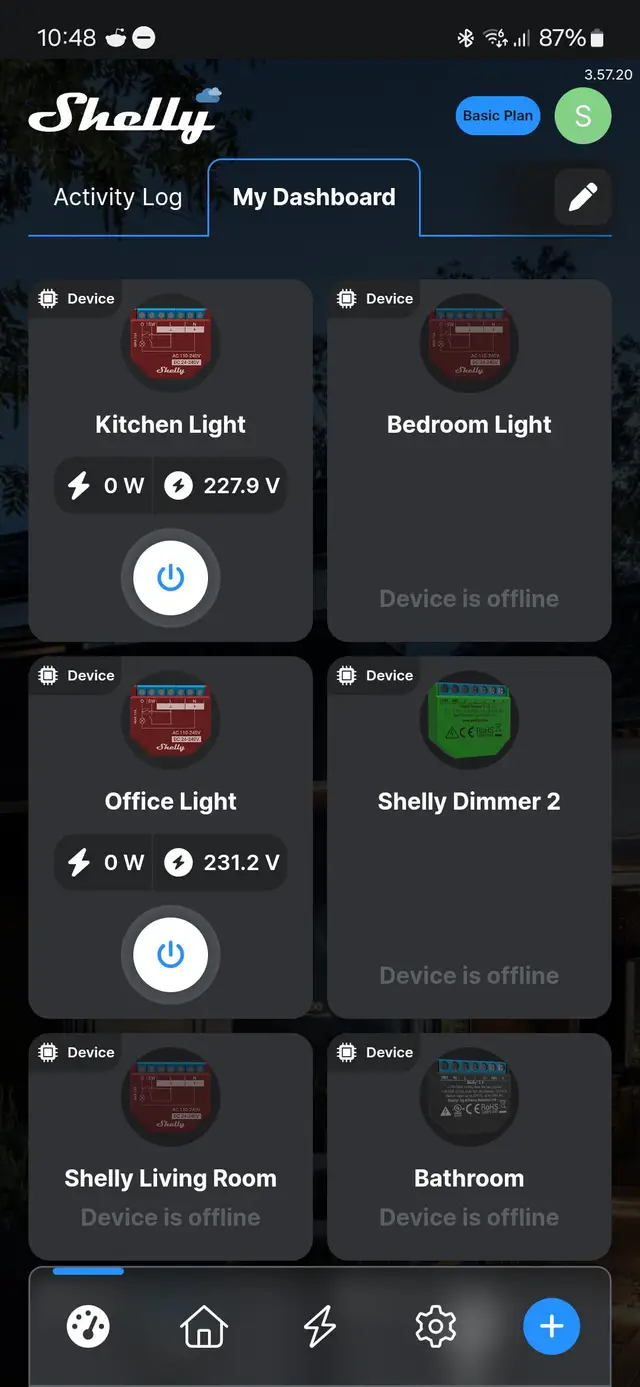
Task: Toggle the Office Light power button
Action: pyautogui.click(x=171, y=955)
